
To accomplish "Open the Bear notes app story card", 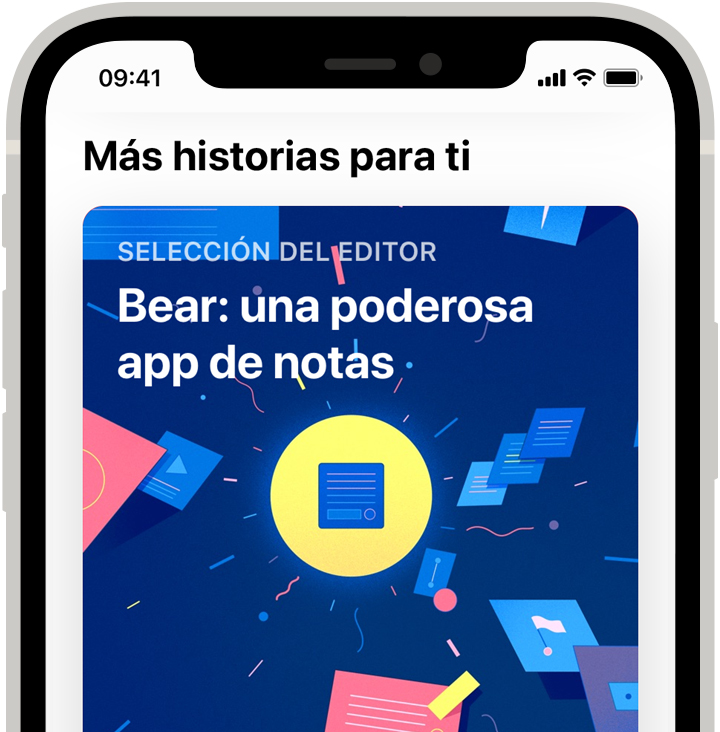I will (360, 470).
